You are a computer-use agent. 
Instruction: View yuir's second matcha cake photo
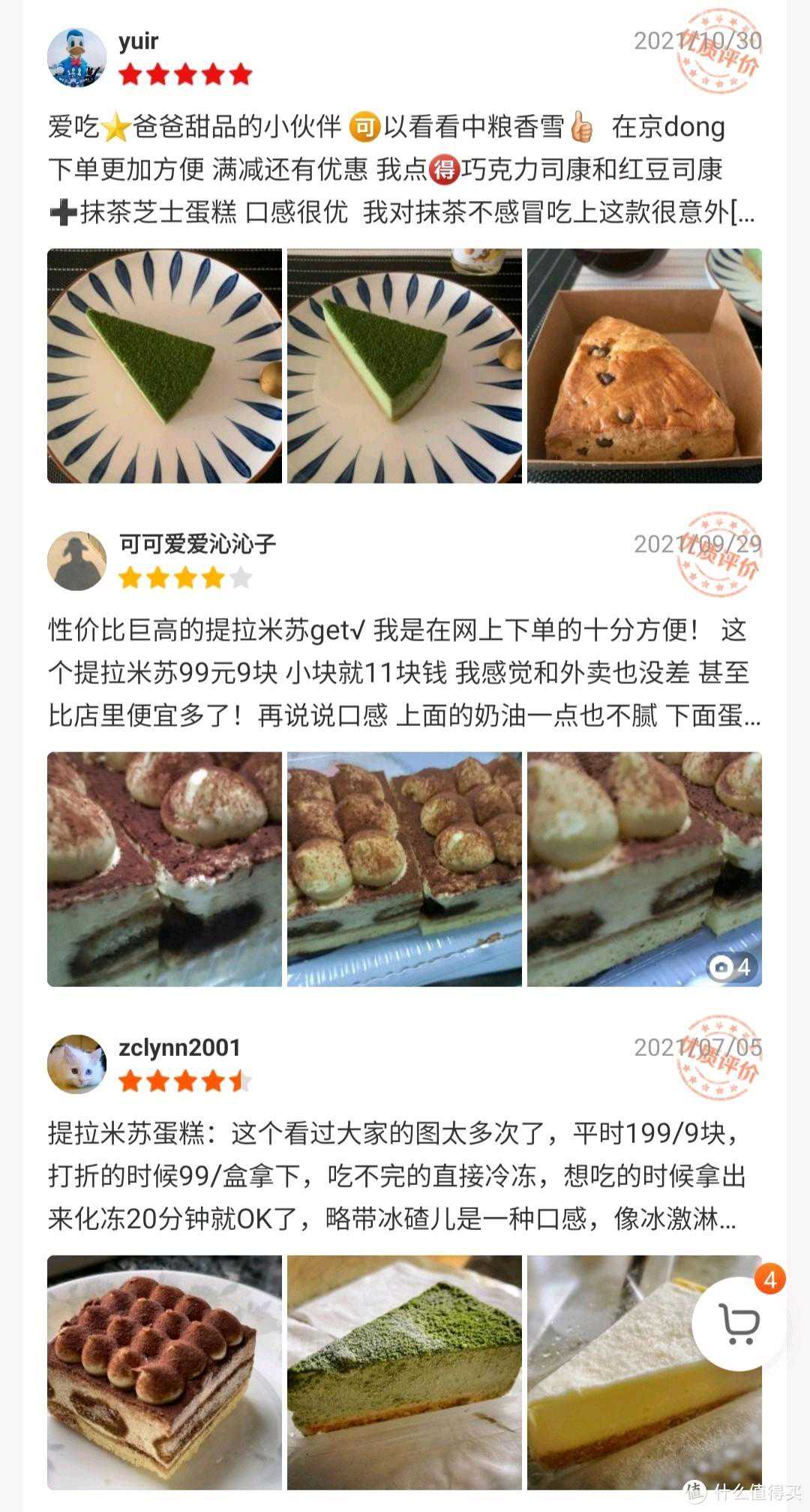point(404,366)
